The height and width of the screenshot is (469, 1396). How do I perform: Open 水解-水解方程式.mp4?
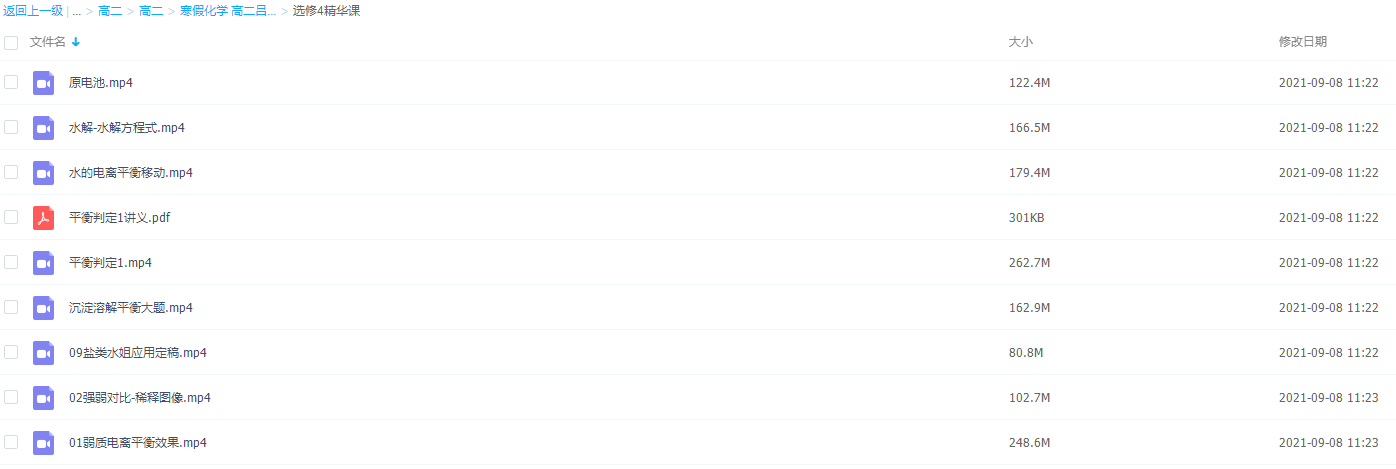click(x=126, y=127)
